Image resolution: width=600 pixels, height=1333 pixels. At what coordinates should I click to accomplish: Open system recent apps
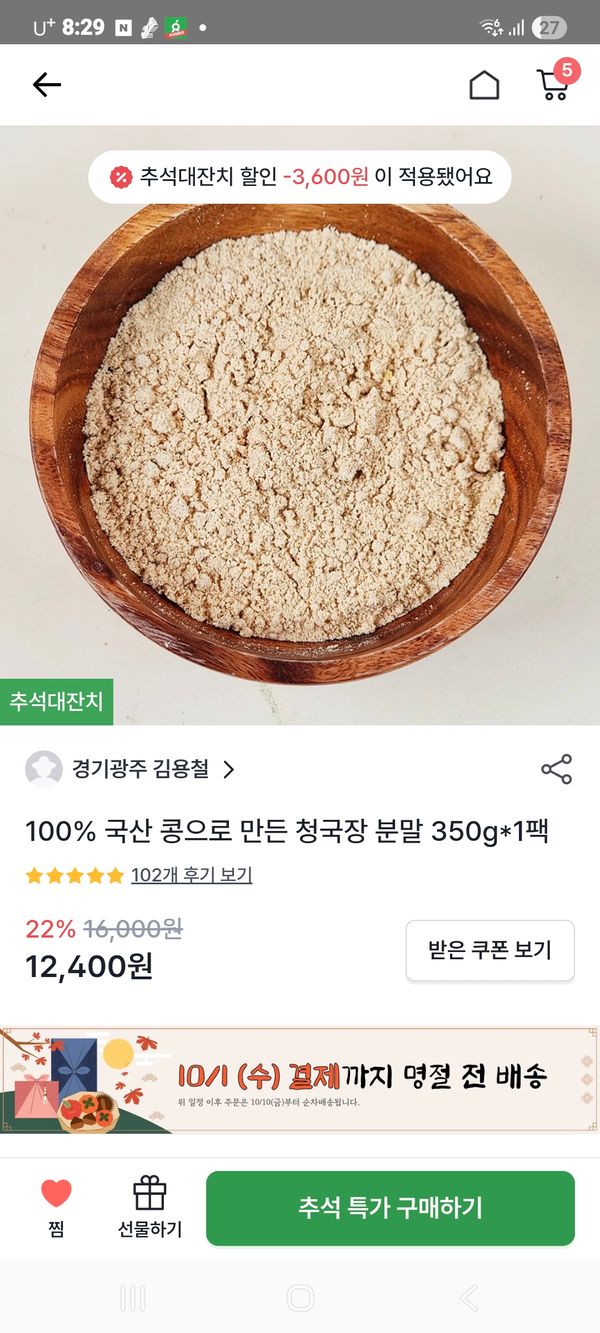pyautogui.click(x=132, y=1298)
